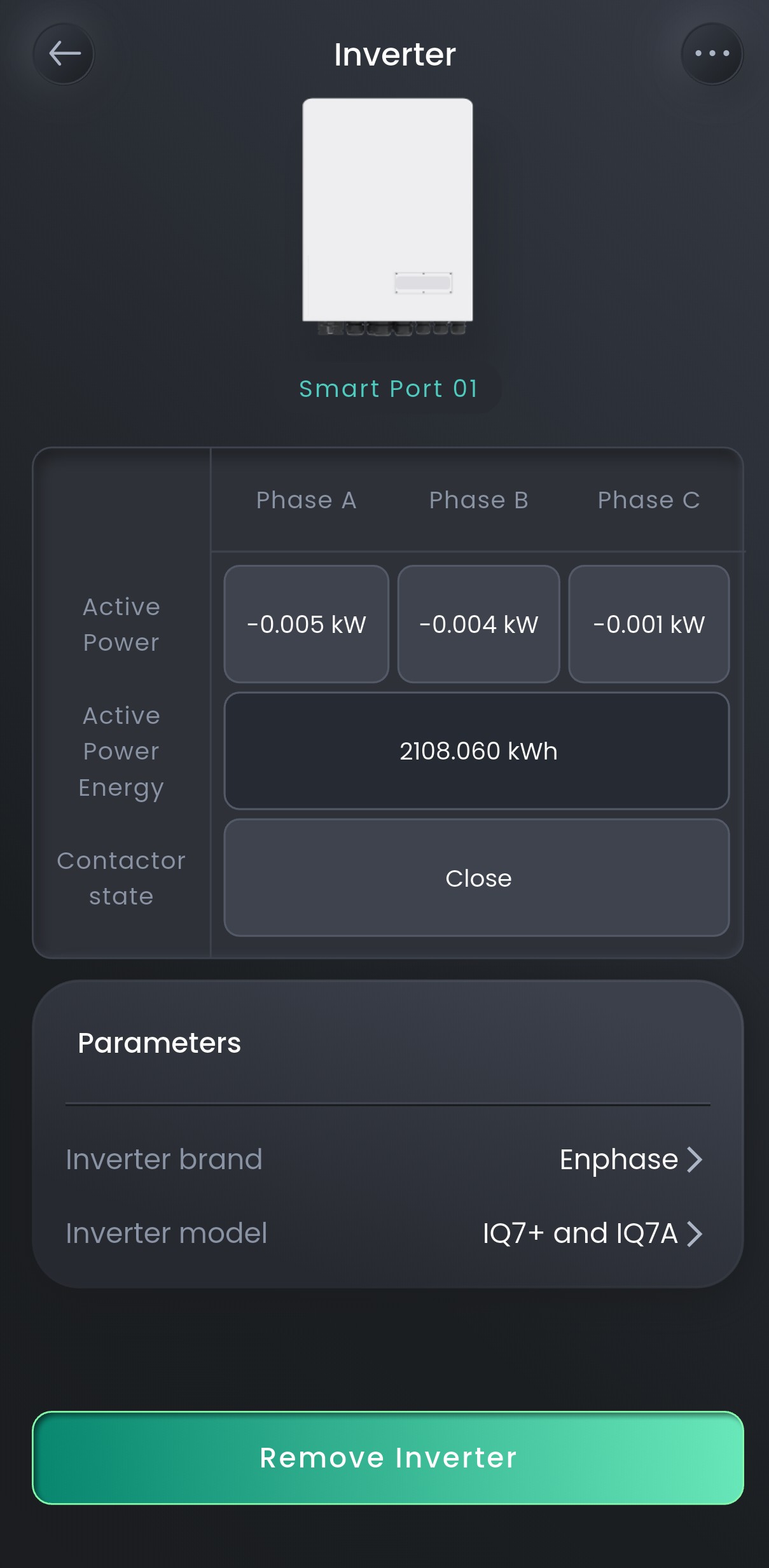Change the Inverter brand from Enphase

click(388, 1159)
